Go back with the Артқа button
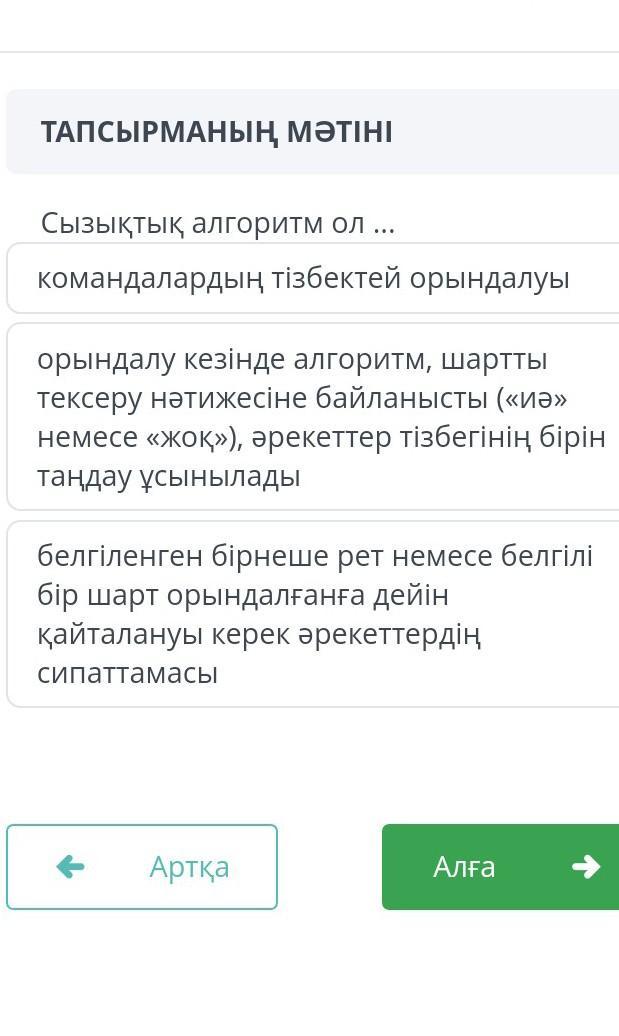The image size is (619, 1036). 142,867
